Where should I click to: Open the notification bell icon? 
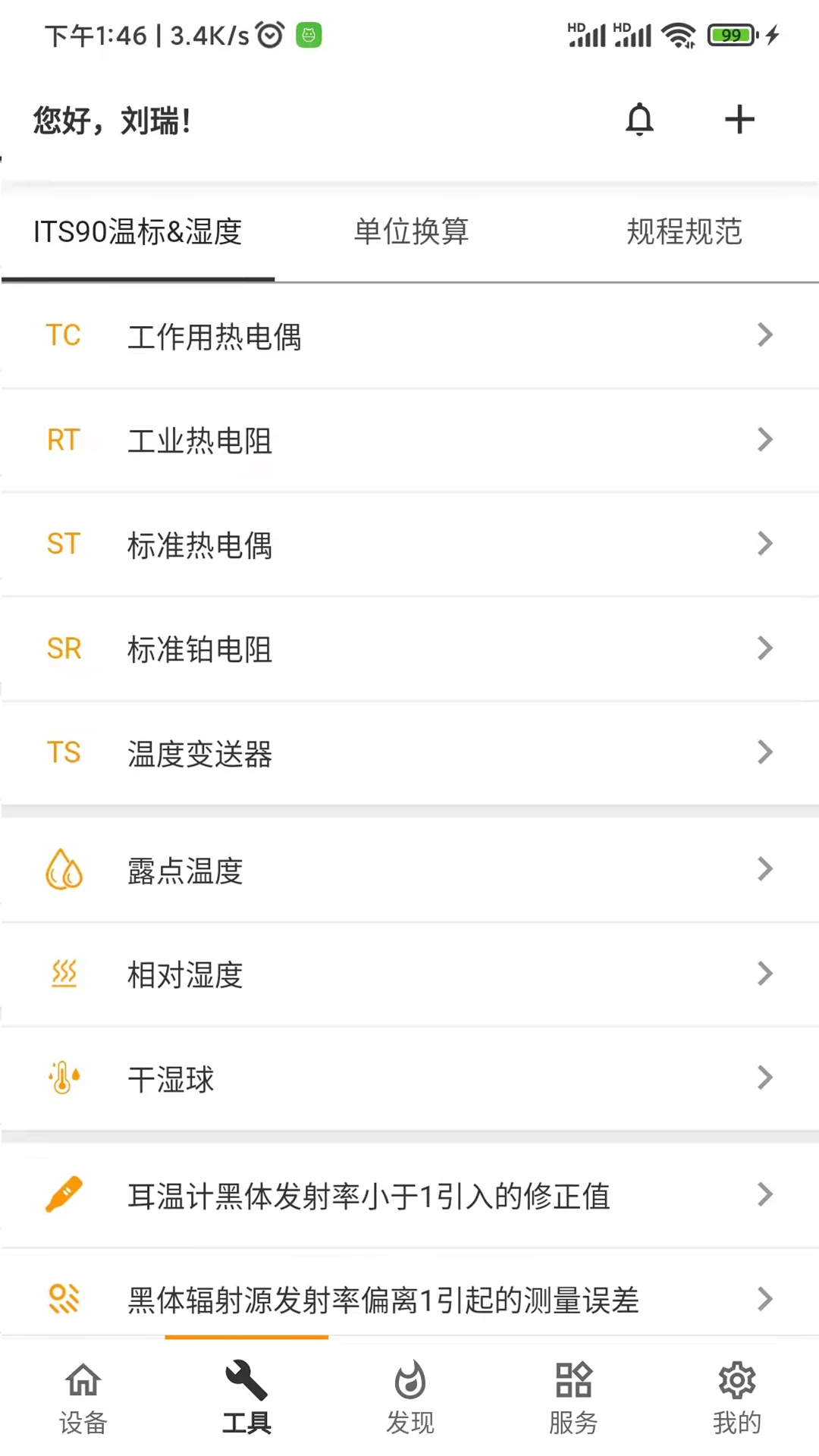639,119
